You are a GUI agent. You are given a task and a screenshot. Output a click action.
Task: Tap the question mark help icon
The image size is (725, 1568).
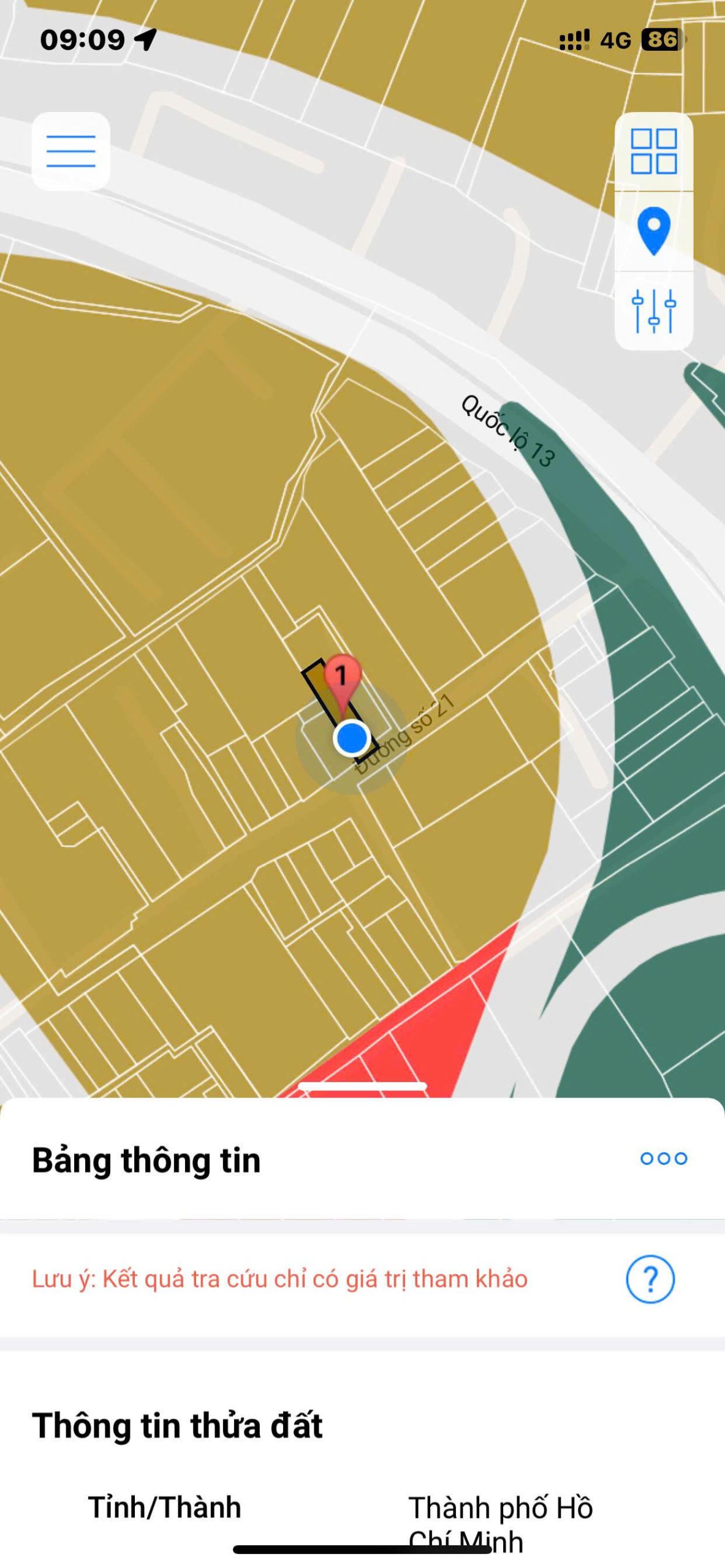click(x=650, y=1279)
